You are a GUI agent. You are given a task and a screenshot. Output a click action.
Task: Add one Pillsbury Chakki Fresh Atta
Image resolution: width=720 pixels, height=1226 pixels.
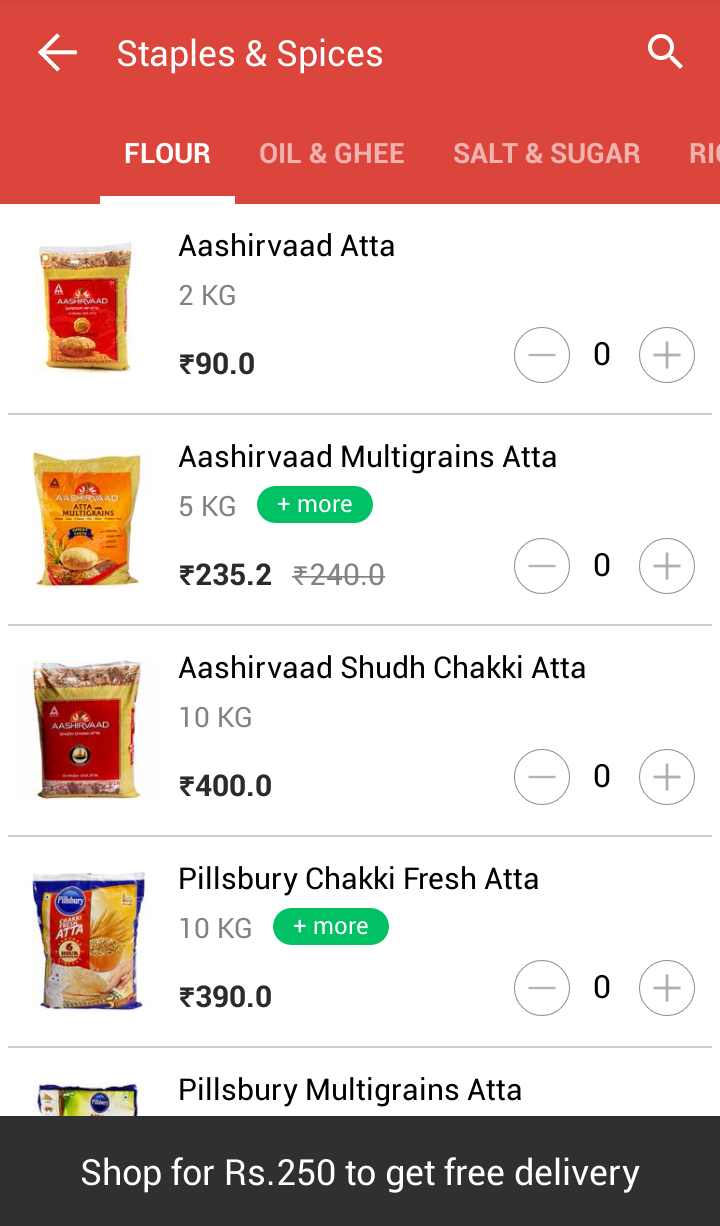pyautogui.click(x=667, y=988)
